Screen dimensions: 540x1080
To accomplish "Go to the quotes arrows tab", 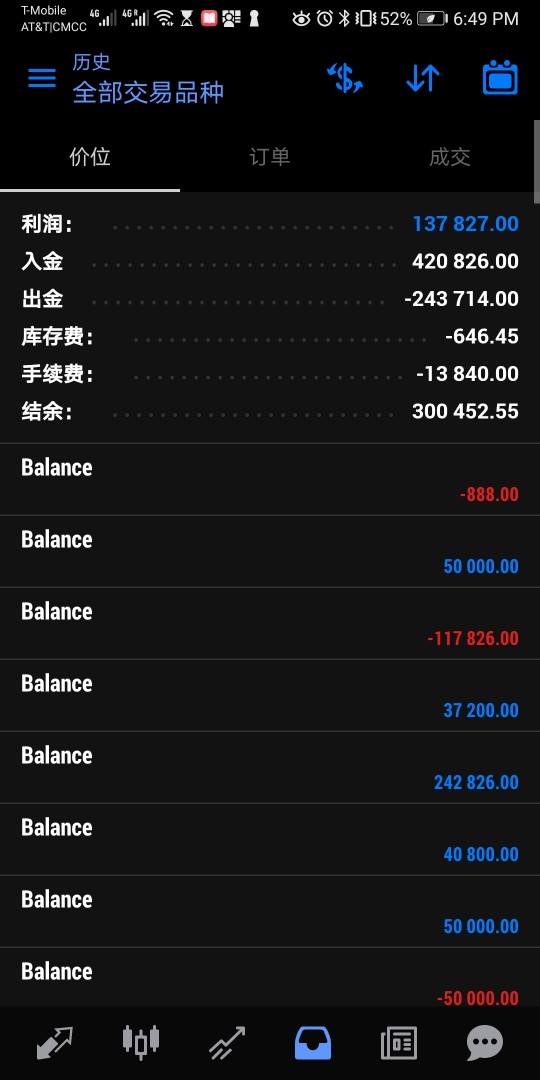I will point(54,1043).
